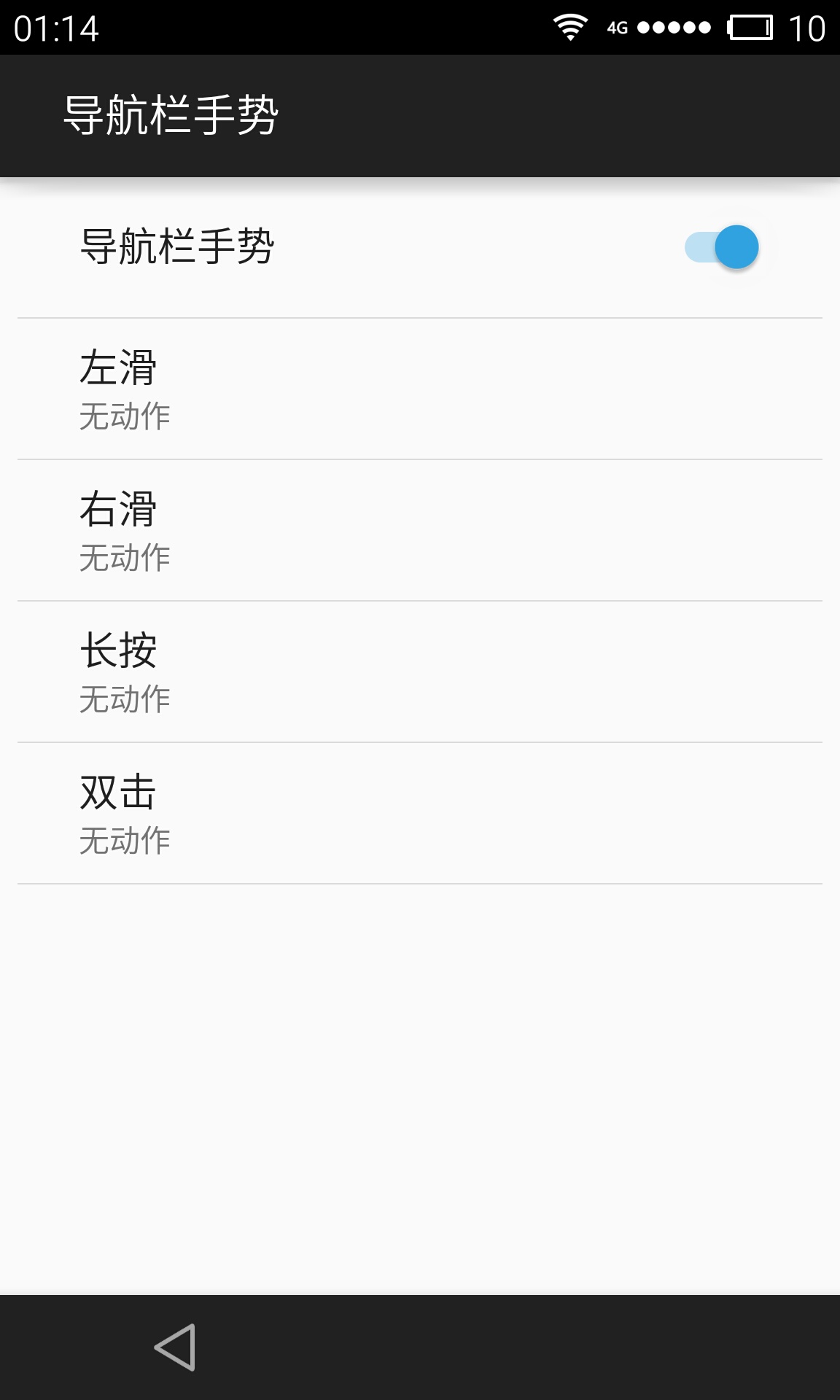Tap the back button in the navigation bar
Viewport: 840px width, 1400px height.
coord(175,1347)
